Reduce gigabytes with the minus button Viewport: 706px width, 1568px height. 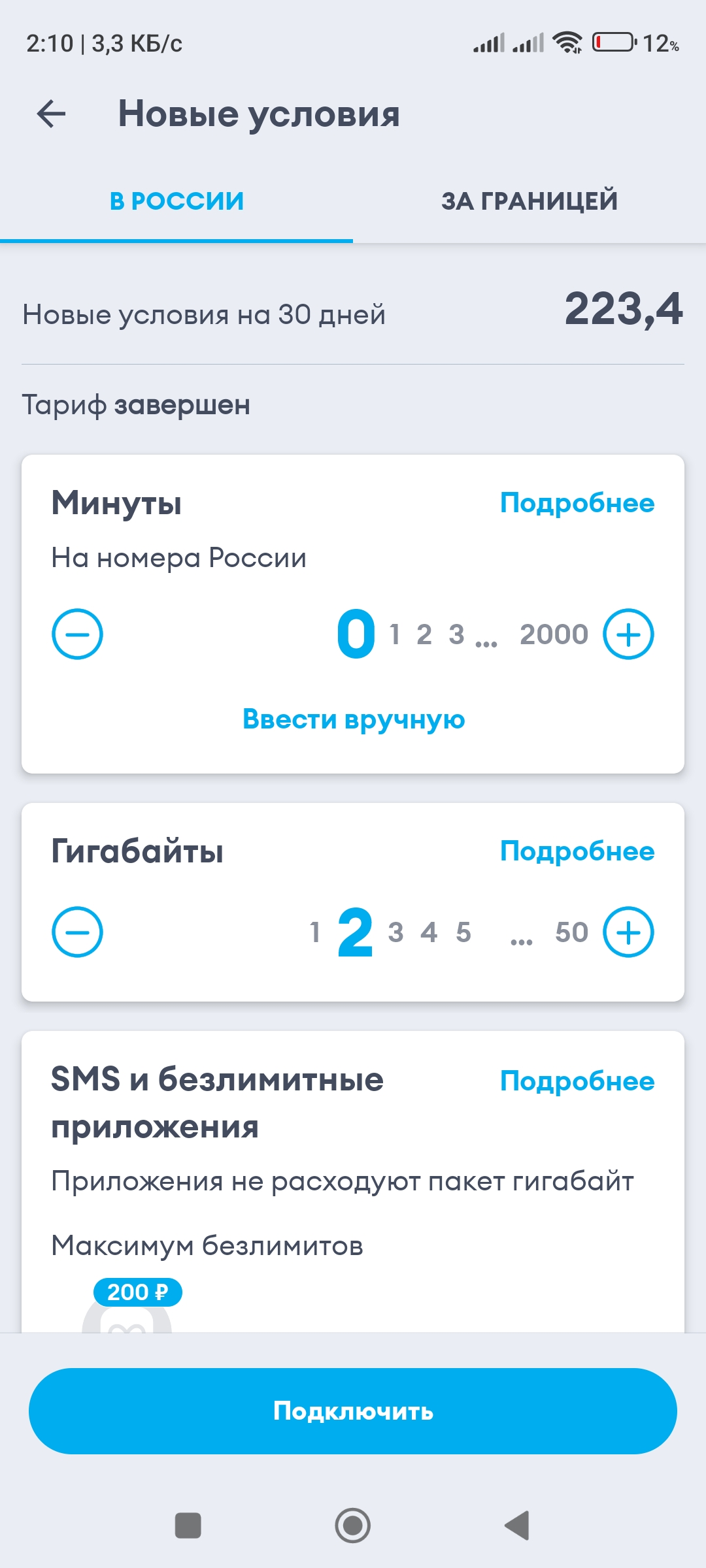pyautogui.click(x=77, y=932)
